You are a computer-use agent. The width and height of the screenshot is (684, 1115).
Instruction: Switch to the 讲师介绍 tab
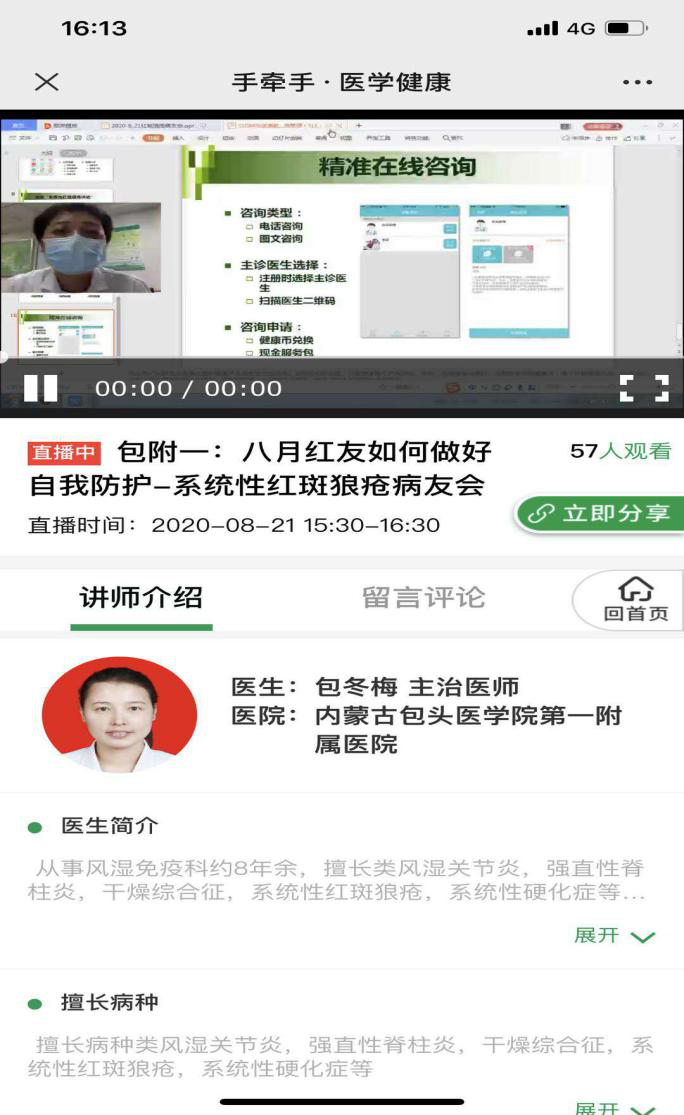coord(141,598)
